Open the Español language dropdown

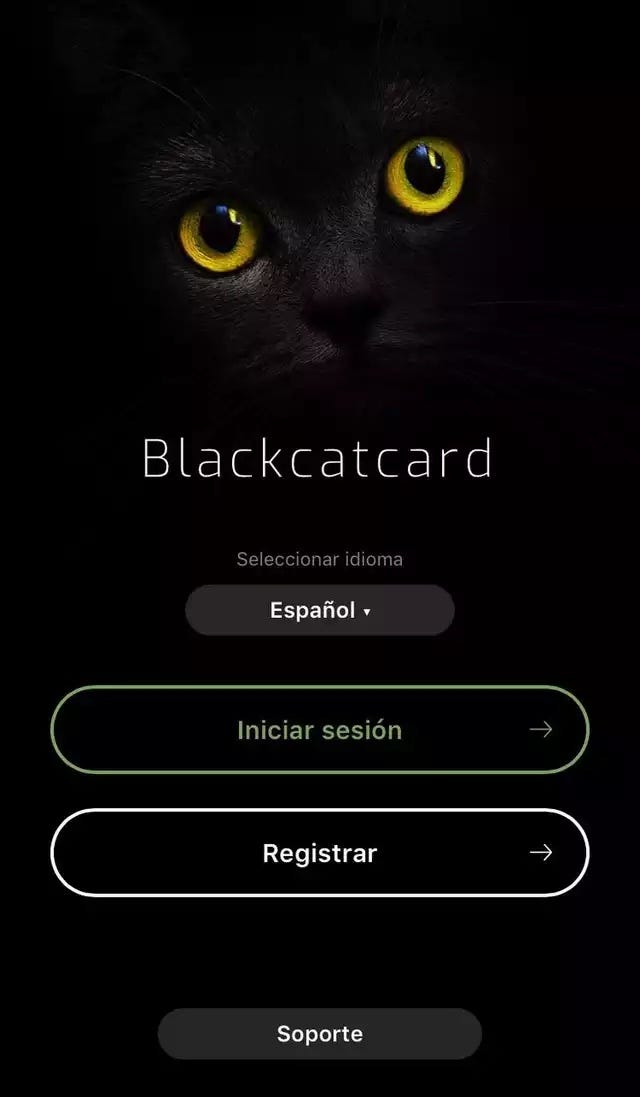pos(320,610)
